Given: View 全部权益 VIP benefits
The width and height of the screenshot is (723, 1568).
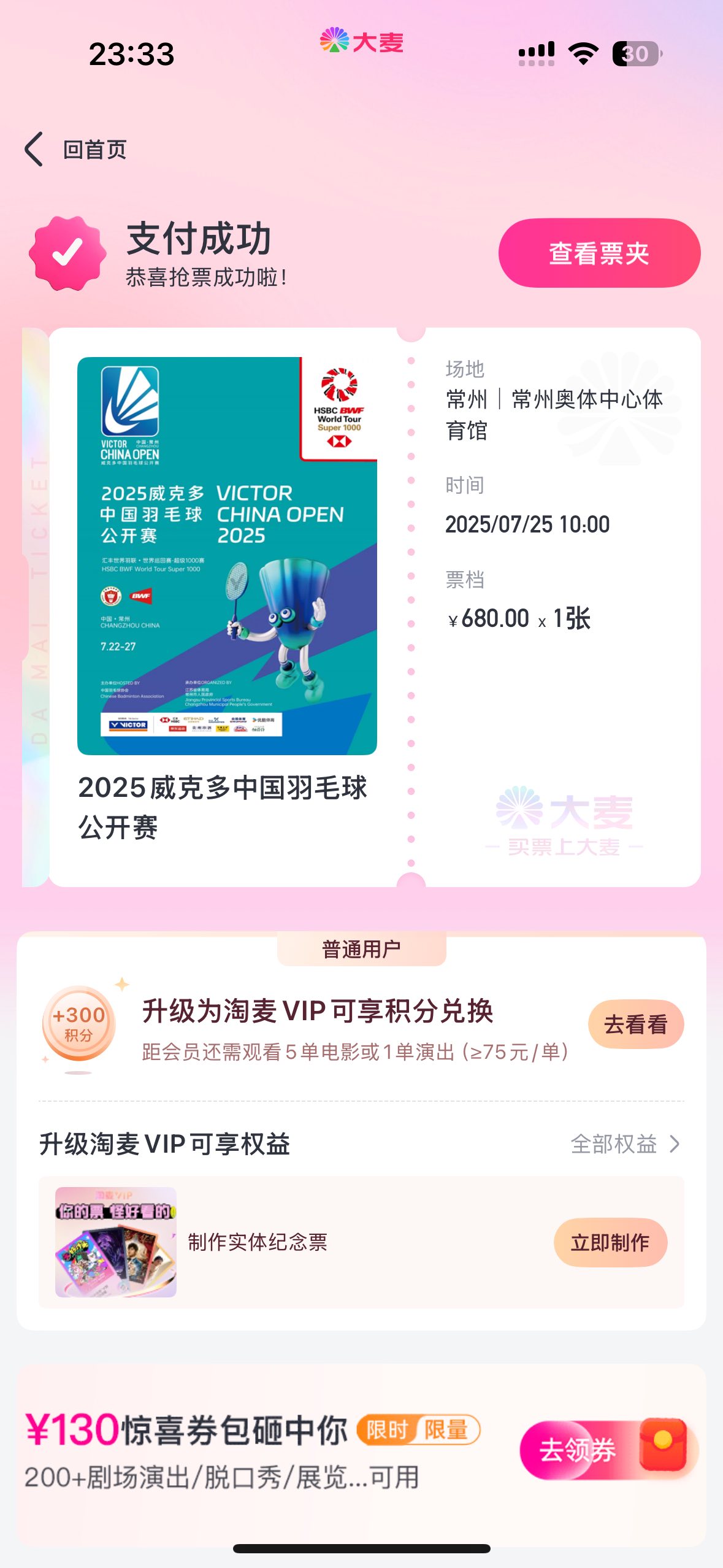Looking at the screenshot, I should pyautogui.click(x=625, y=1143).
